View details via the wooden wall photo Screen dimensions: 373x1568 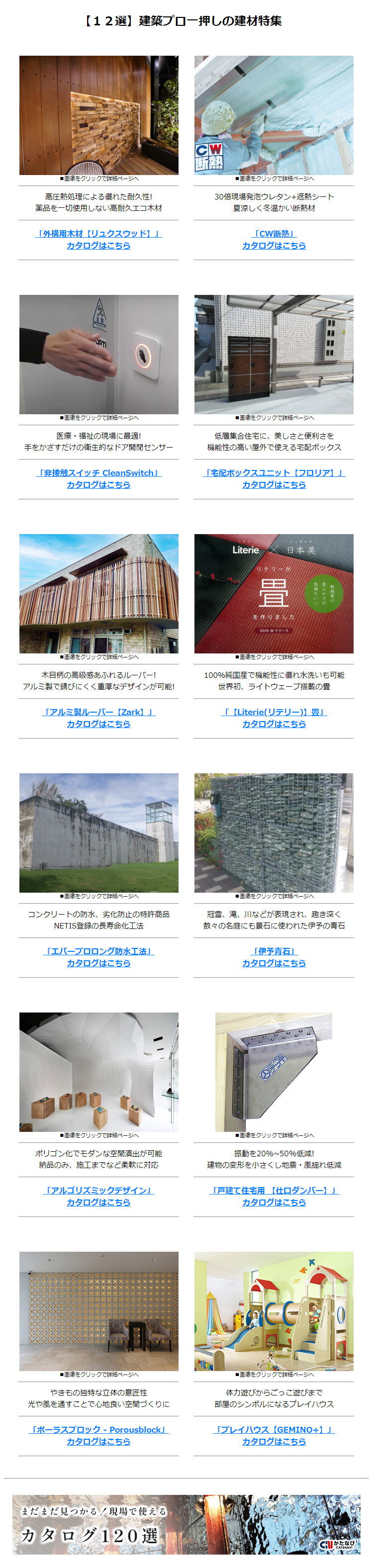98,115
